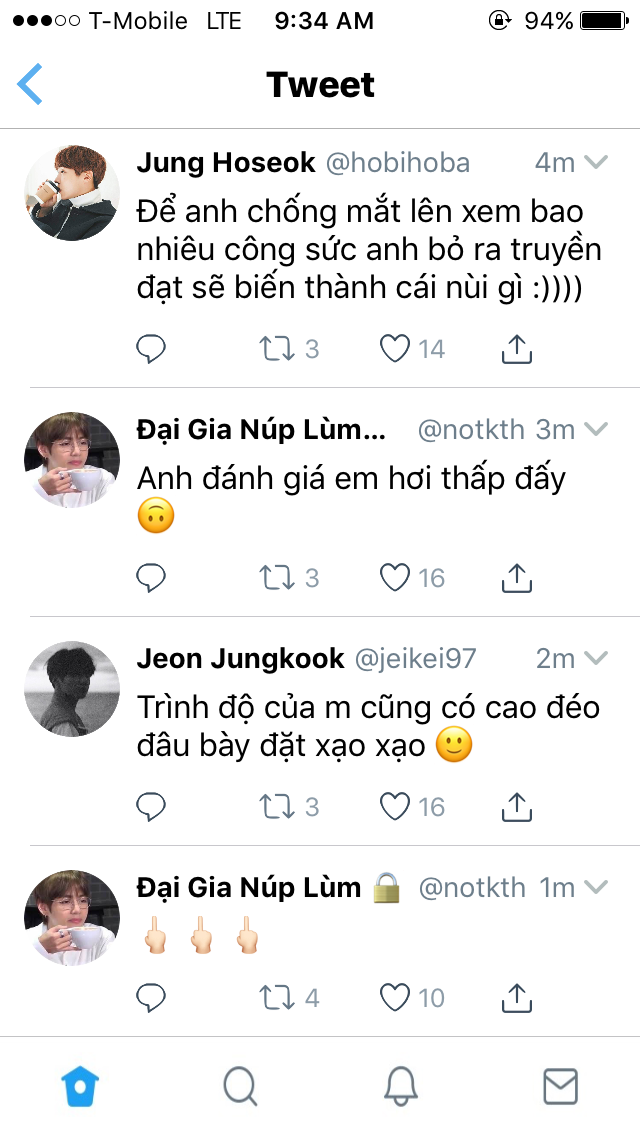The image size is (640, 1136).
Task: Like Jung Hoseok's tweet
Action: tap(396, 349)
